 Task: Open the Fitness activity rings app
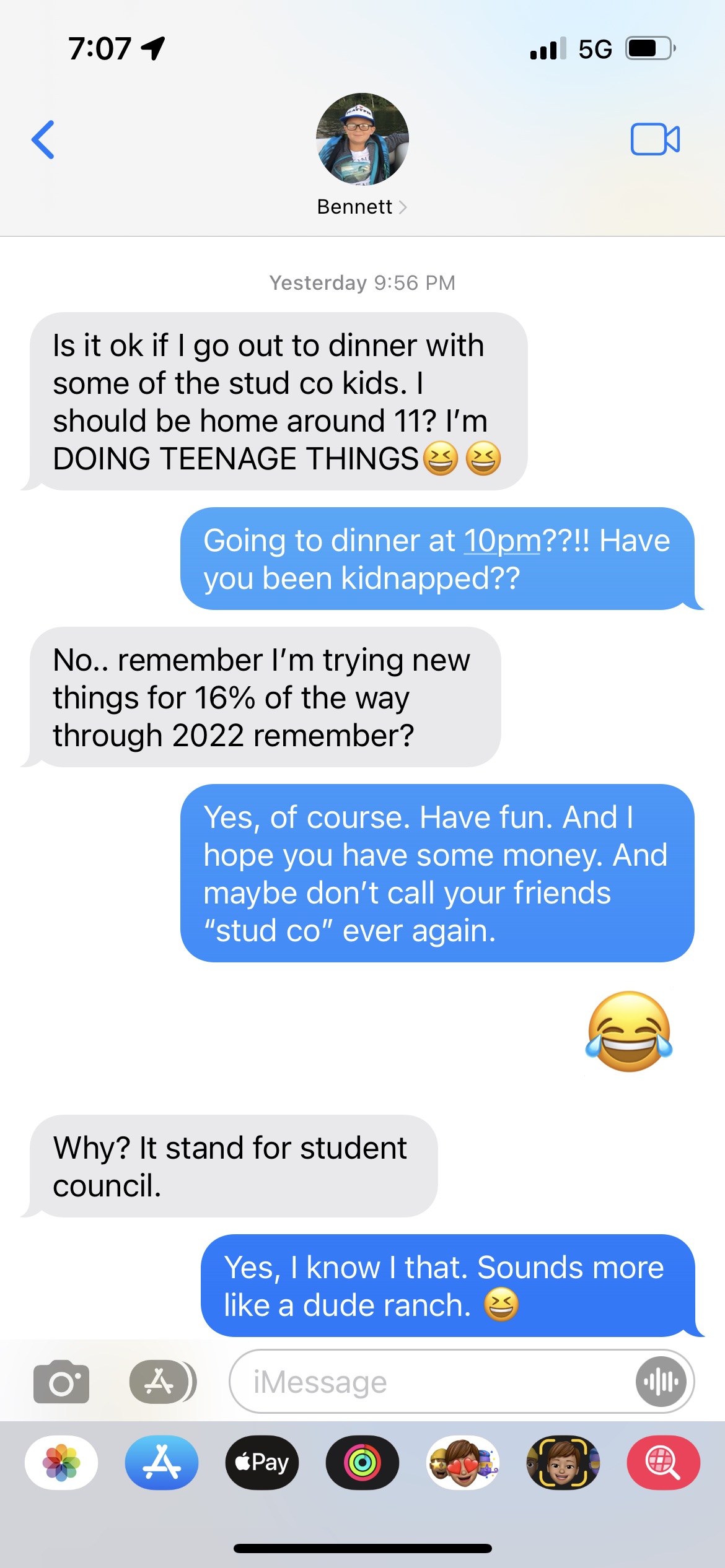point(362,1463)
